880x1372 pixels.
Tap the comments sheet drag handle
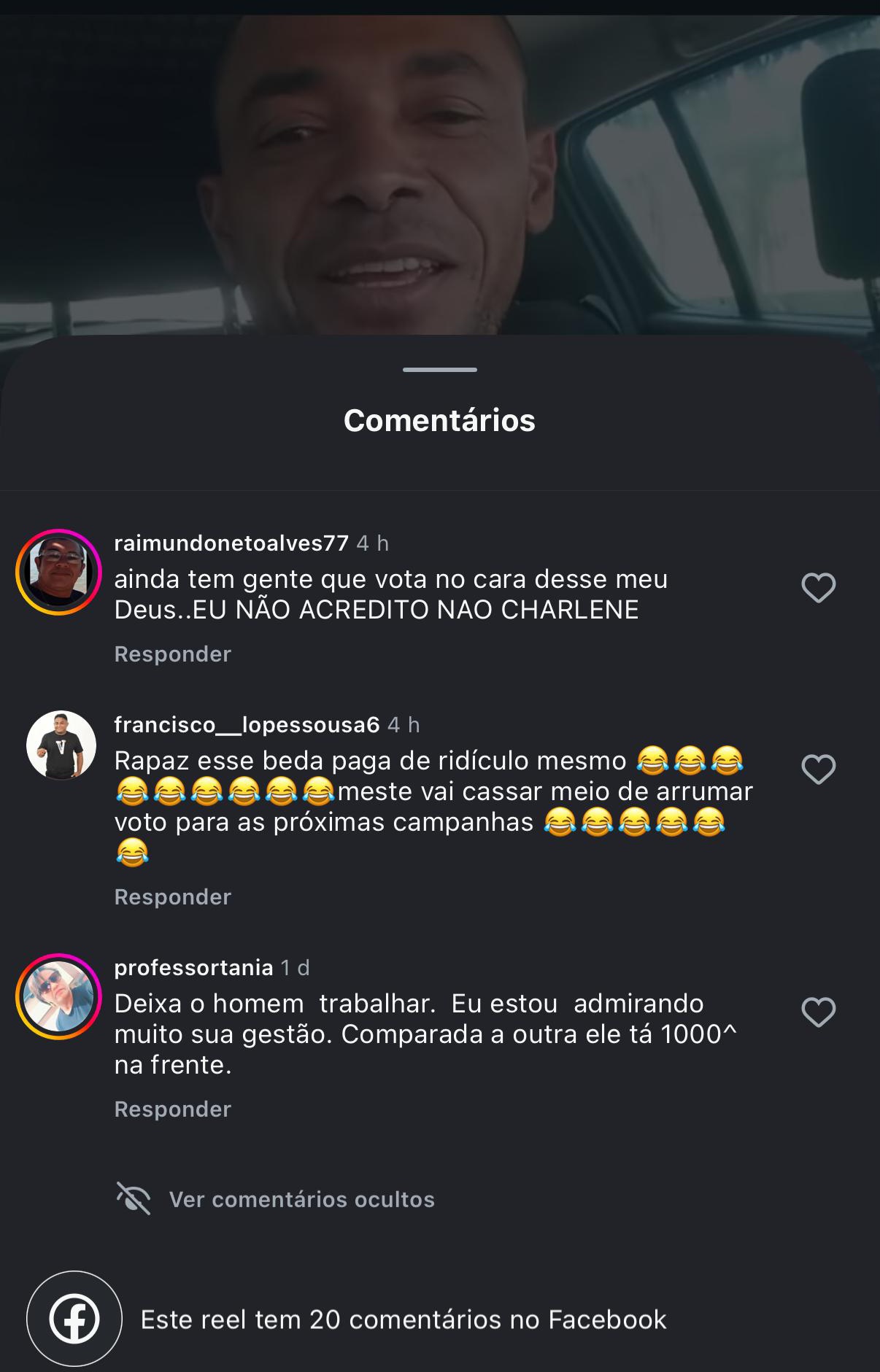point(439,370)
